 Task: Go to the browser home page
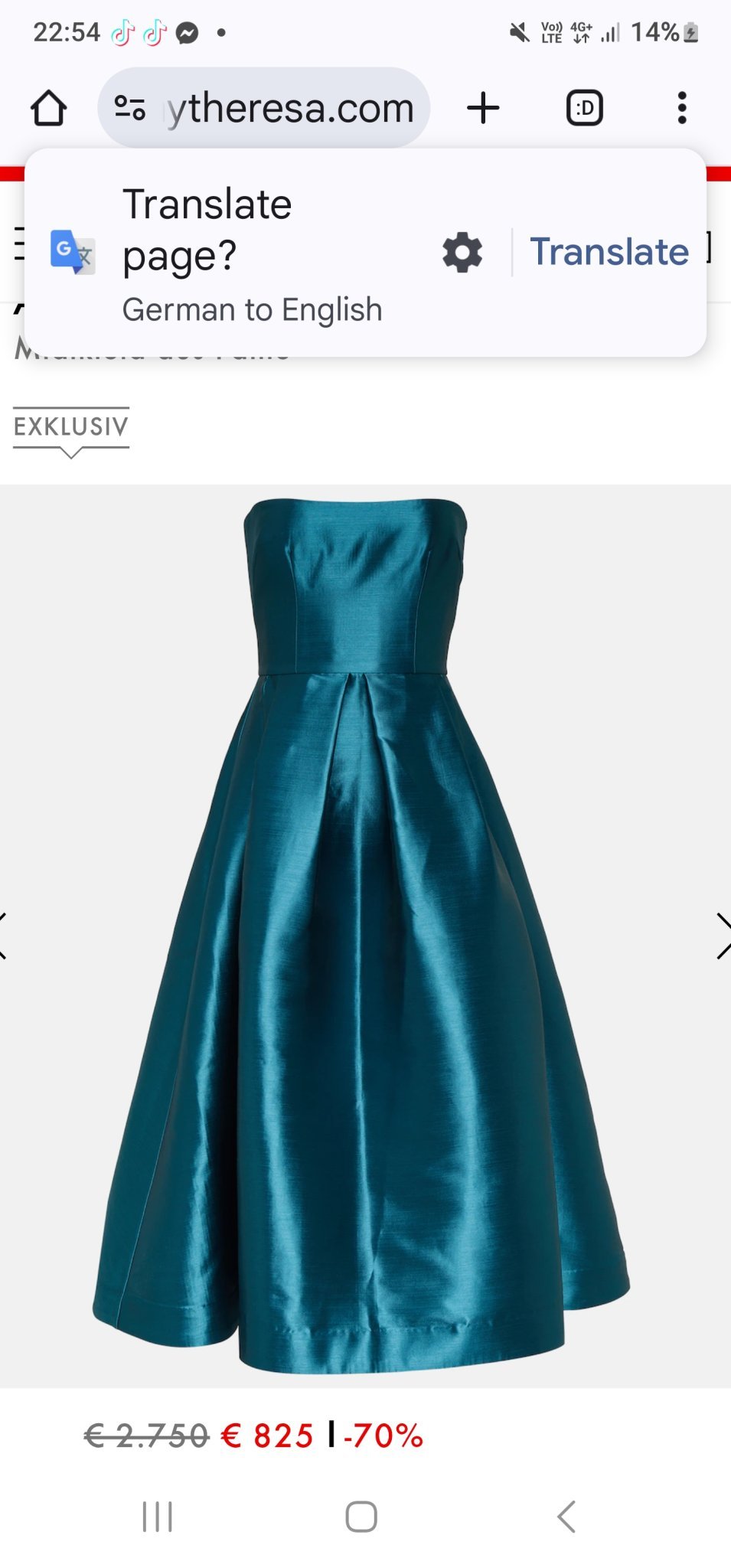click(x=48, y=108)
